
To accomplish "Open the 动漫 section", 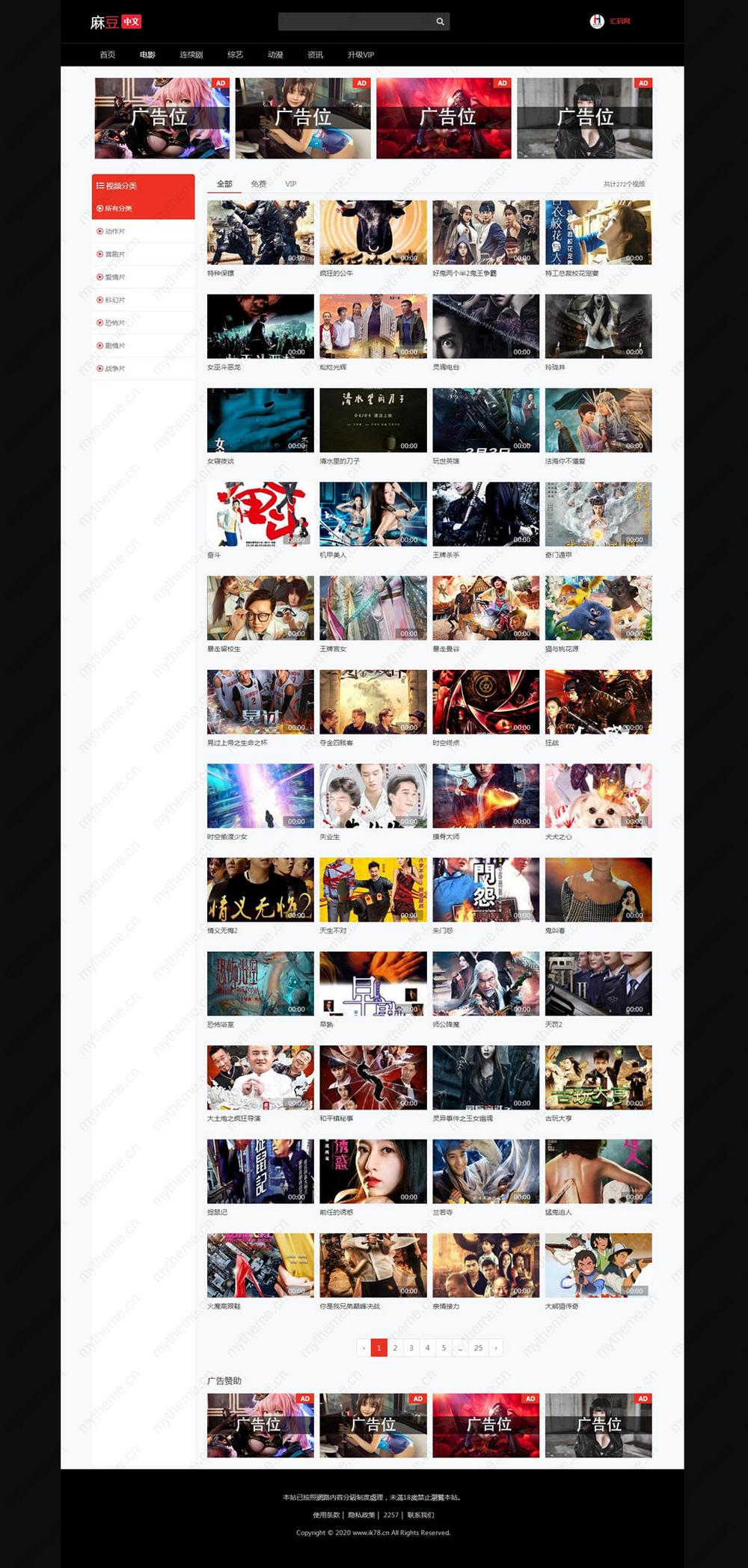I will coord(275,55).
